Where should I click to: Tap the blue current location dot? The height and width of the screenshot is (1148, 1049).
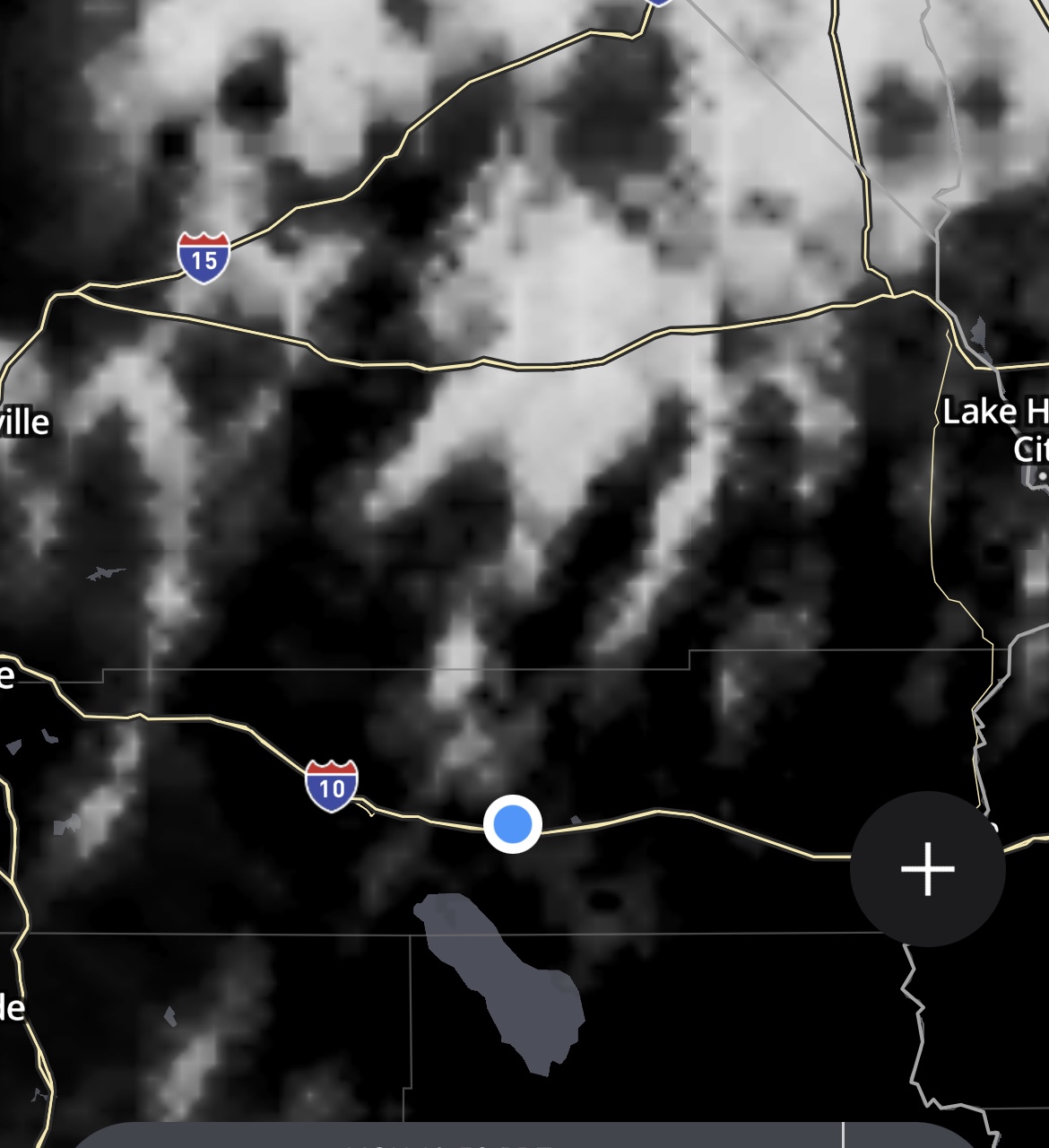coord(513,823)
